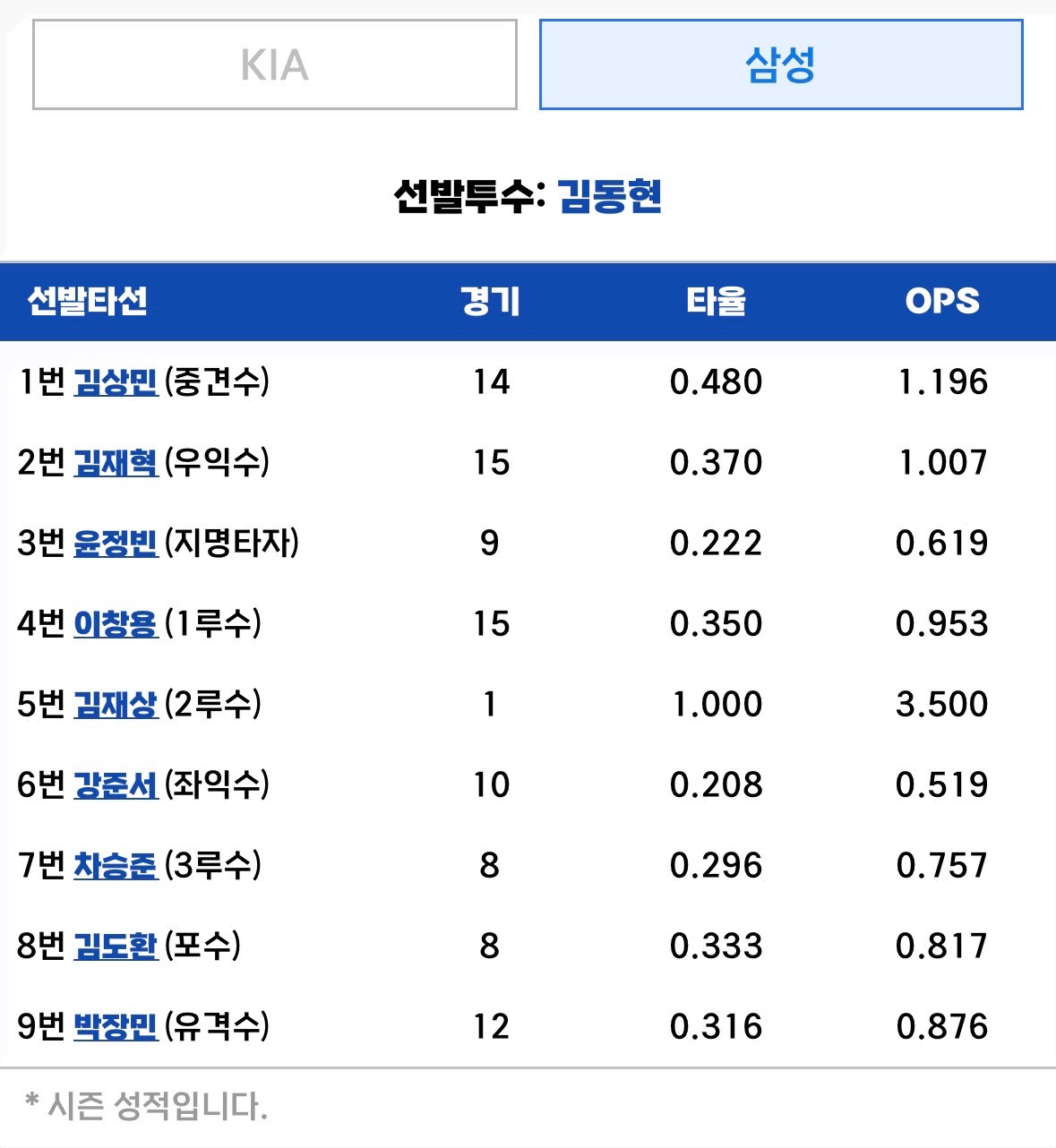Screen dimensions: 1056x1148
Task: Open shortstop 박장민's profile
Action: coord(115,1027)
